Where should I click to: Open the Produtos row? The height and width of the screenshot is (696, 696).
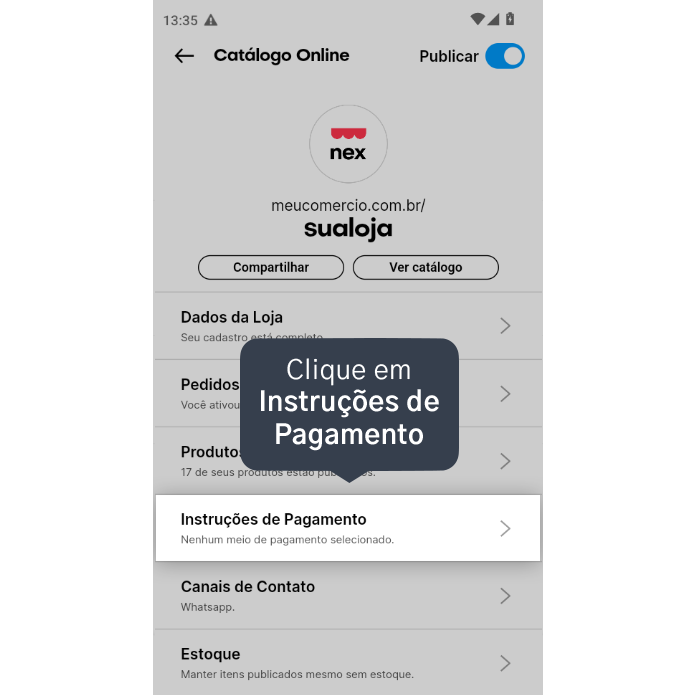[x=200, y=460]
